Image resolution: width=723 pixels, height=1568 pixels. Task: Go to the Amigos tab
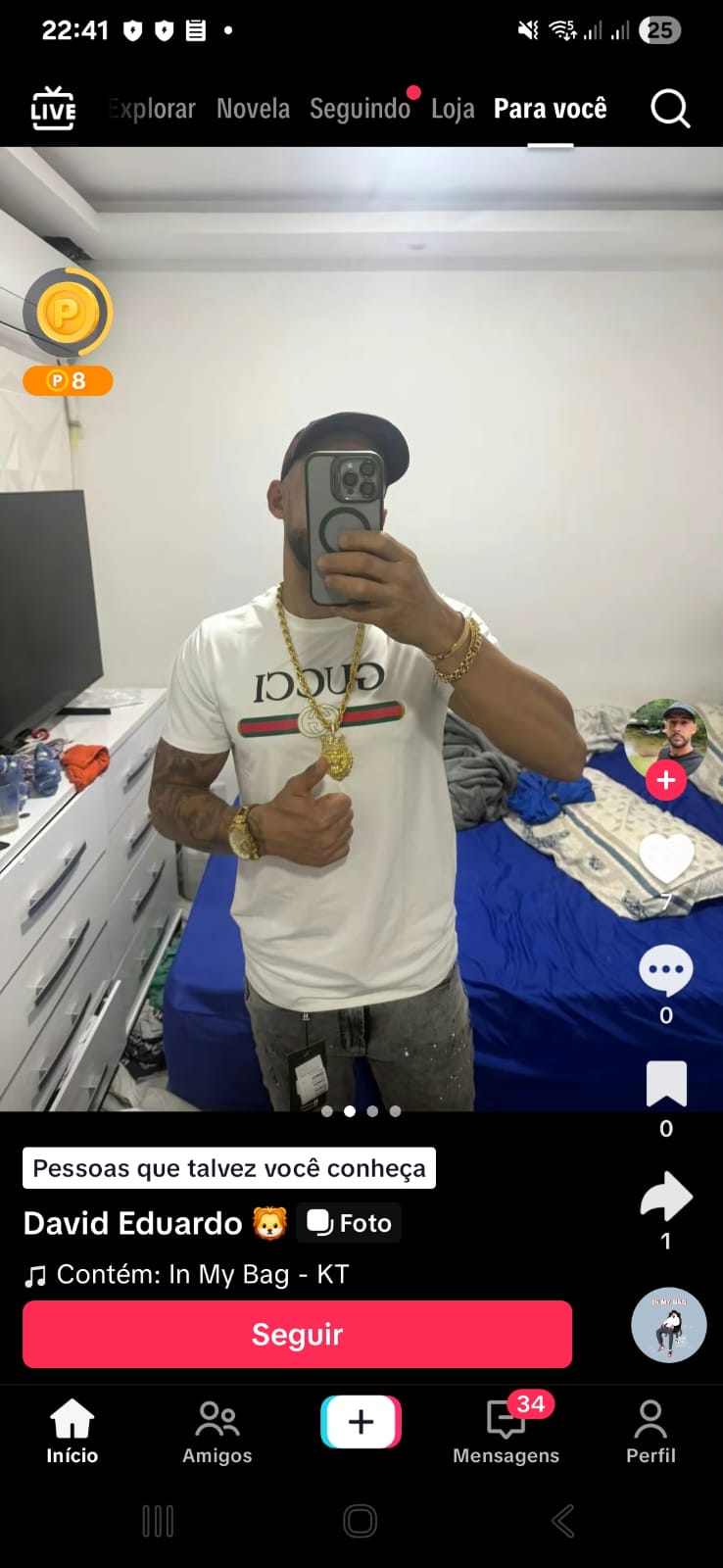point(217,1432)
